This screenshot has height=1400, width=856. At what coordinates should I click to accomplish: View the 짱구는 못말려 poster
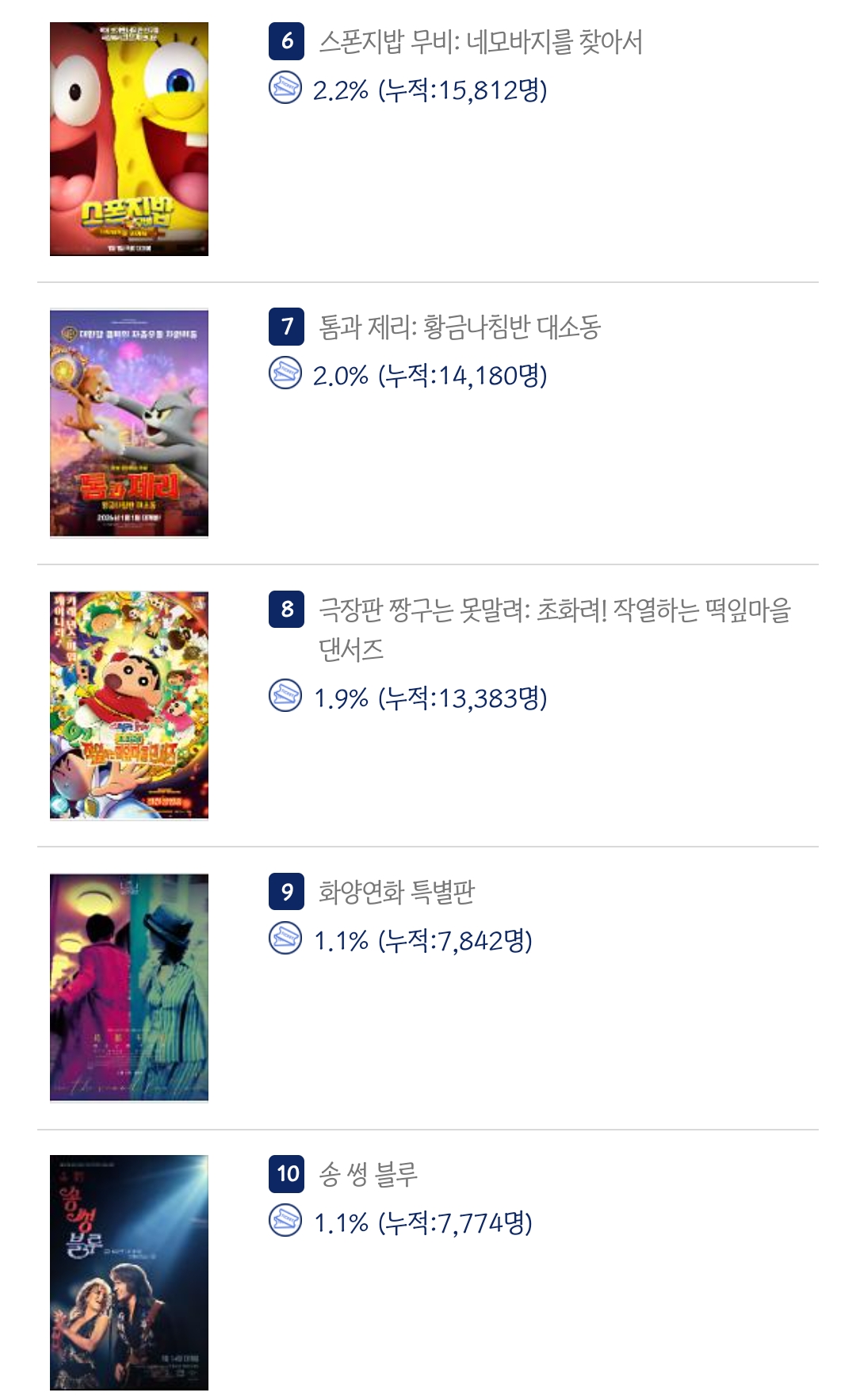pyautogui.click(x=129, y=705)
